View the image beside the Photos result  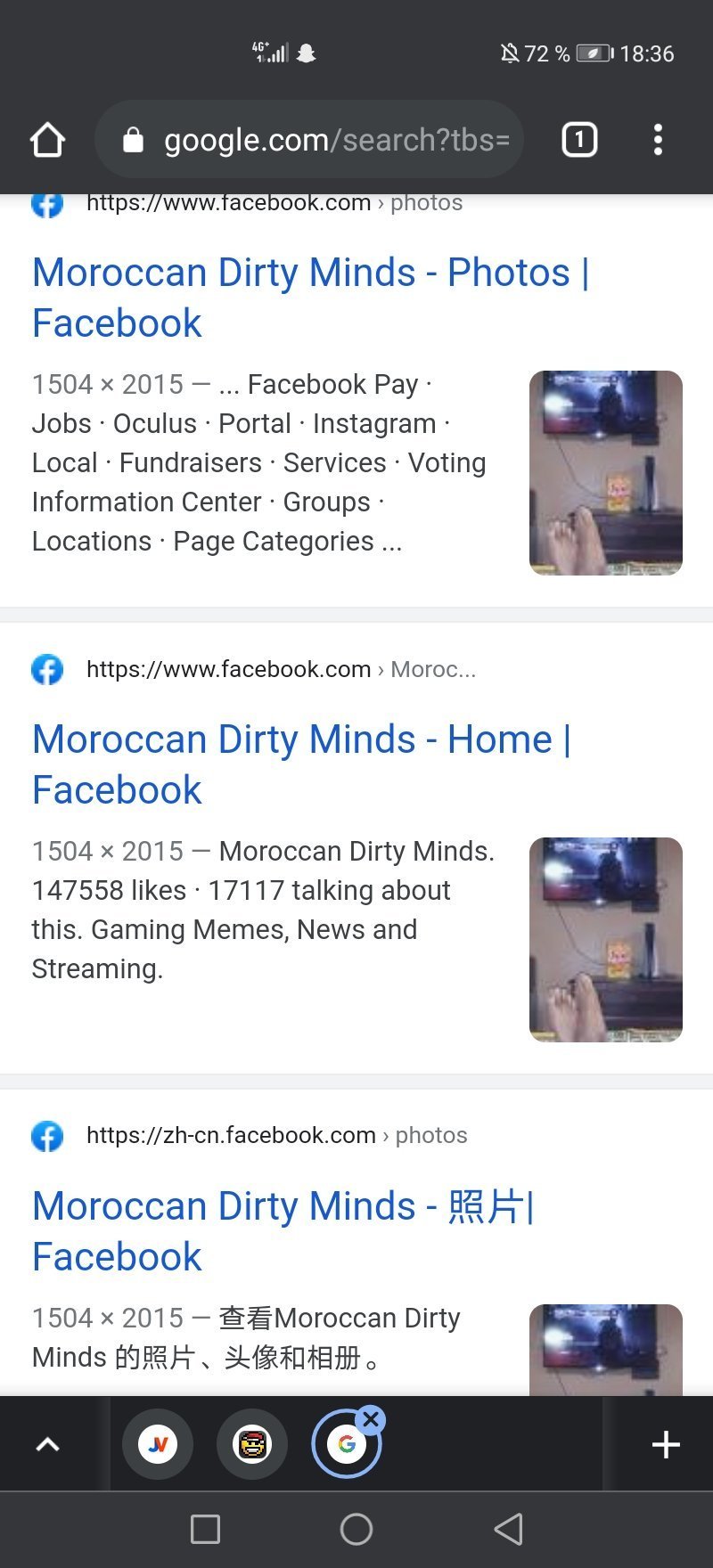pos(606,472)
